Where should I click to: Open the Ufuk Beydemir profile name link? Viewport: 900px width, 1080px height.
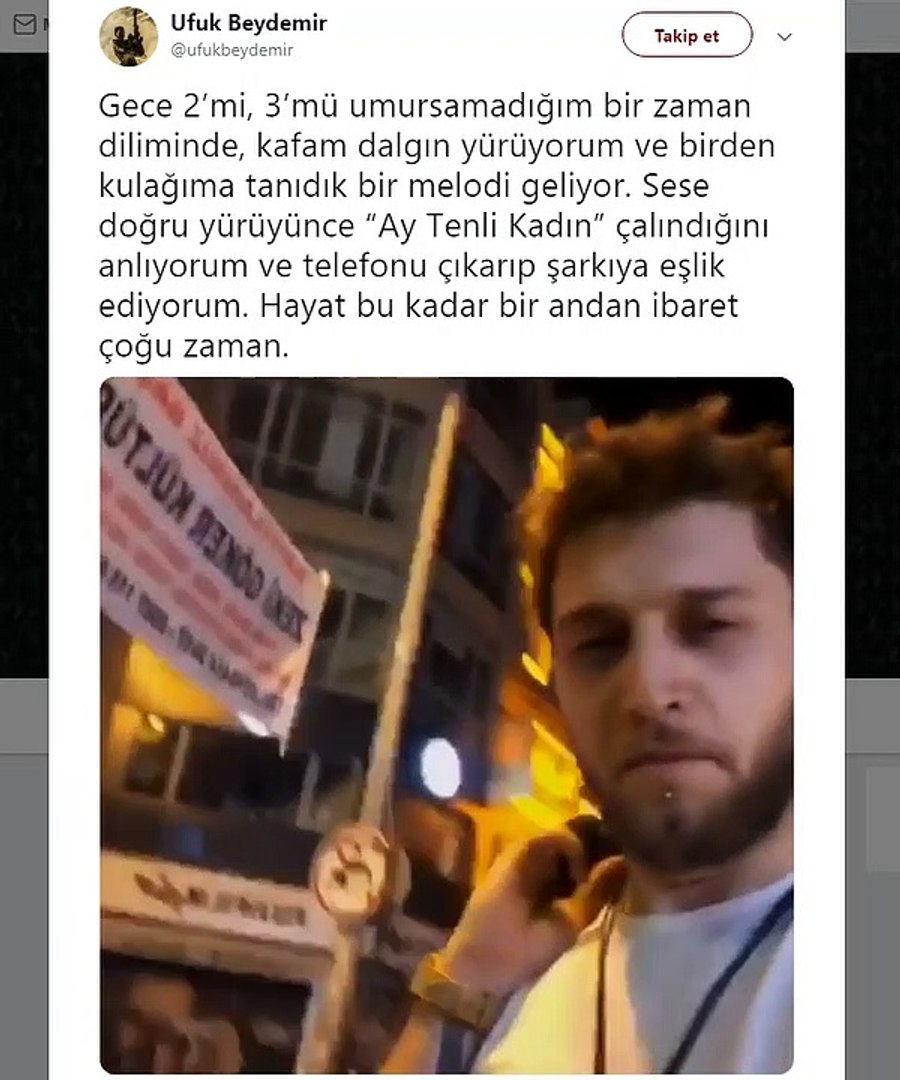point(248,23)
